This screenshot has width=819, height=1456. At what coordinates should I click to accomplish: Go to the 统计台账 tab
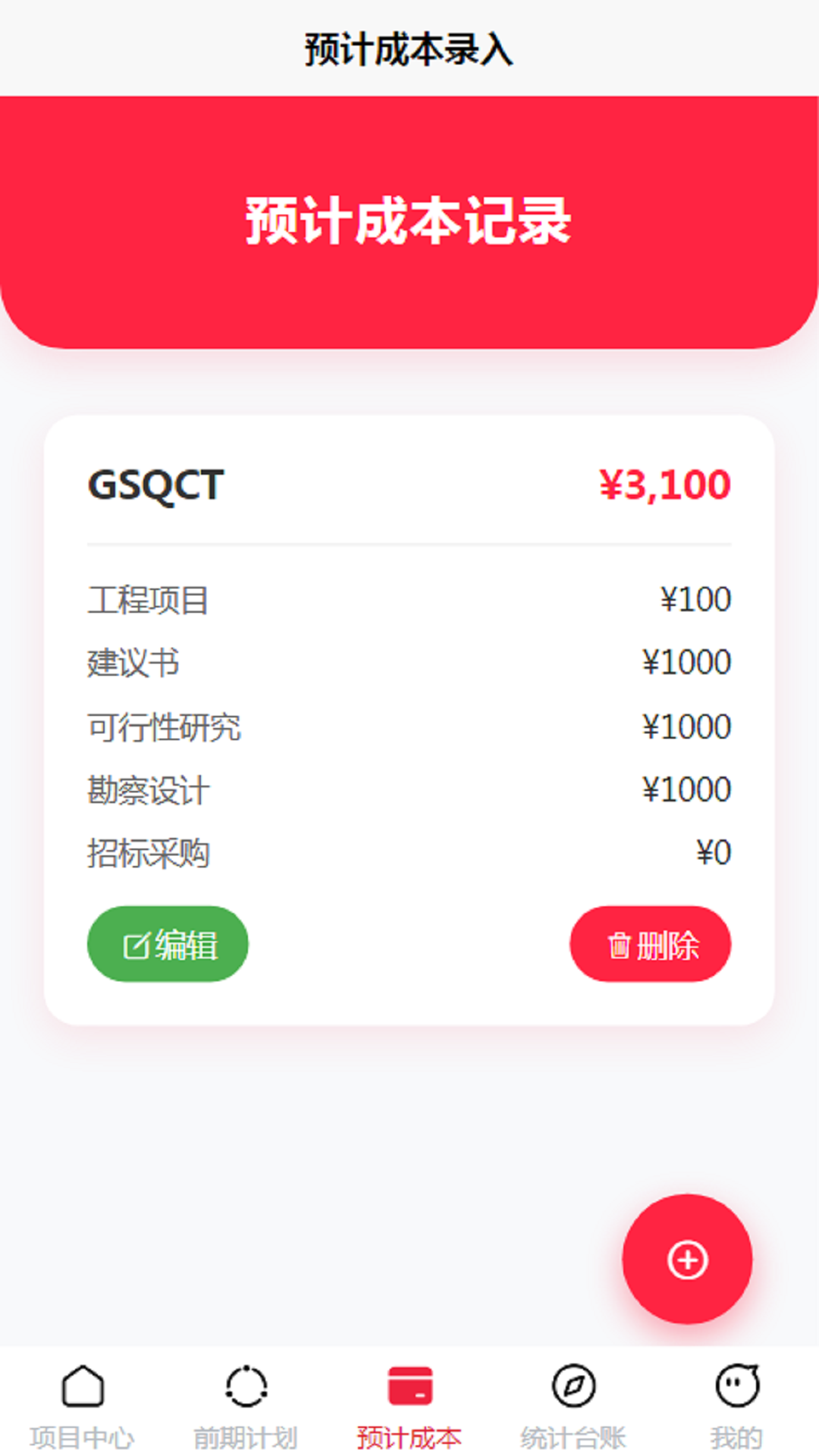coord(573,1404)
